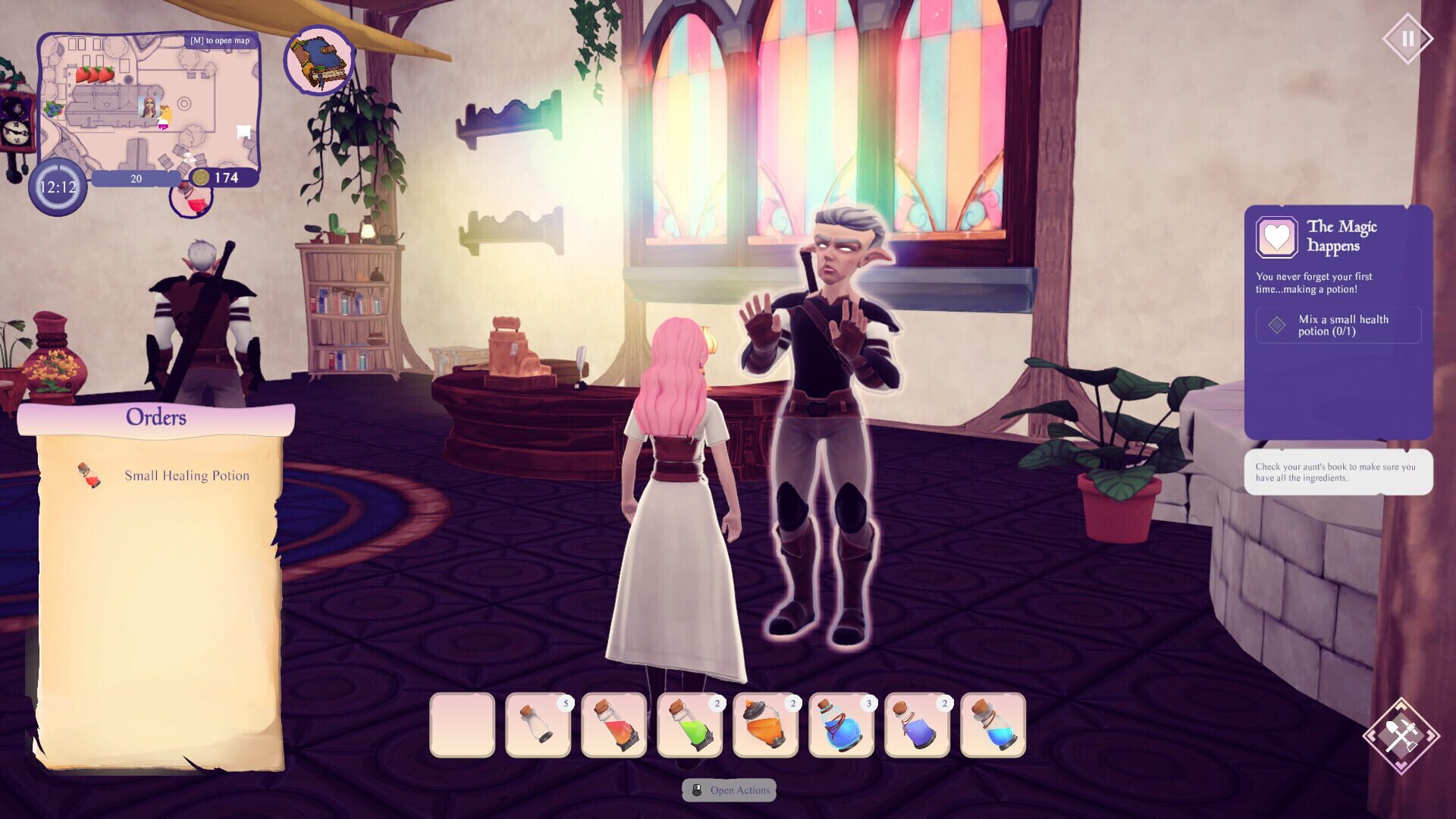Select the empty hotbar slot
Viewport: 1456px width, 819px height.
point(462,725)
